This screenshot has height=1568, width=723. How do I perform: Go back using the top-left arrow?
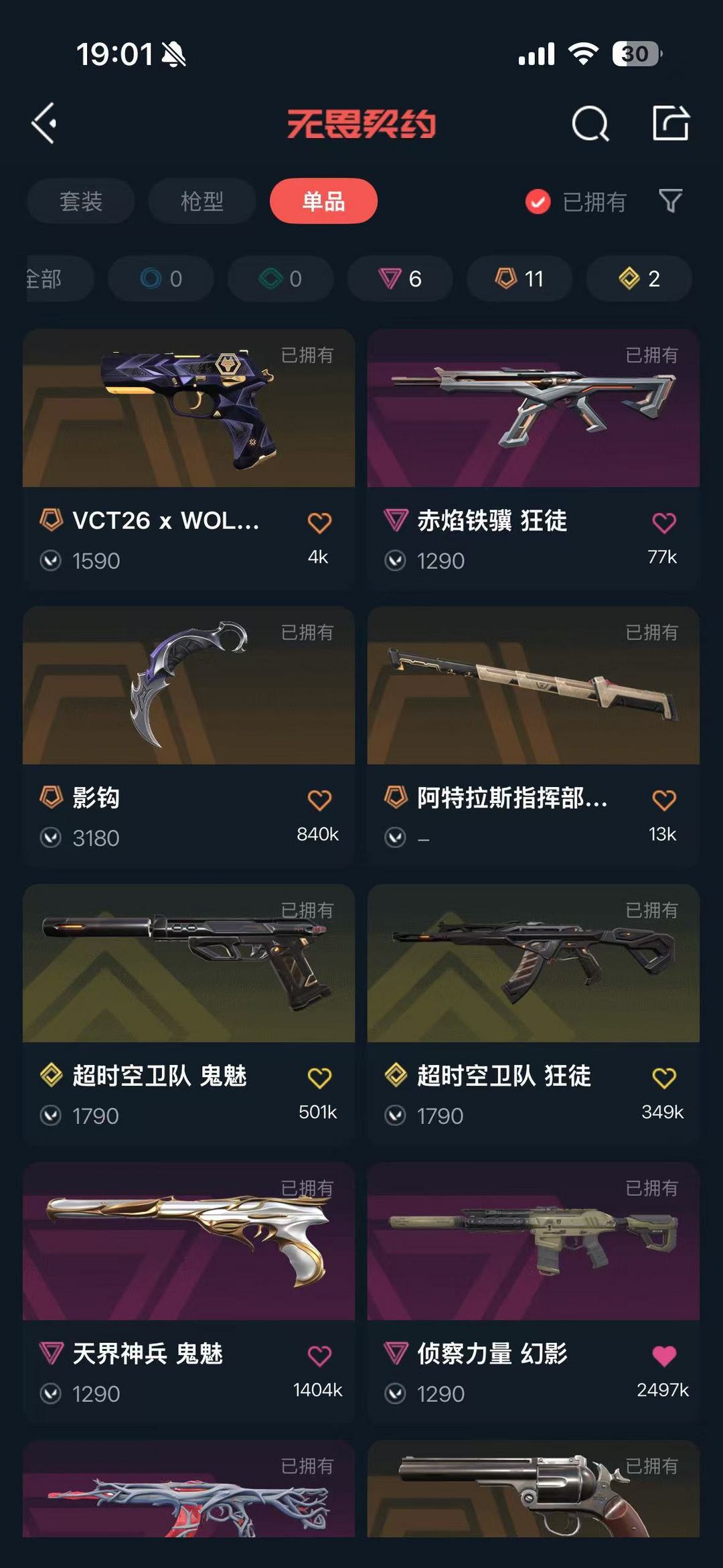[x=44, y=123]
